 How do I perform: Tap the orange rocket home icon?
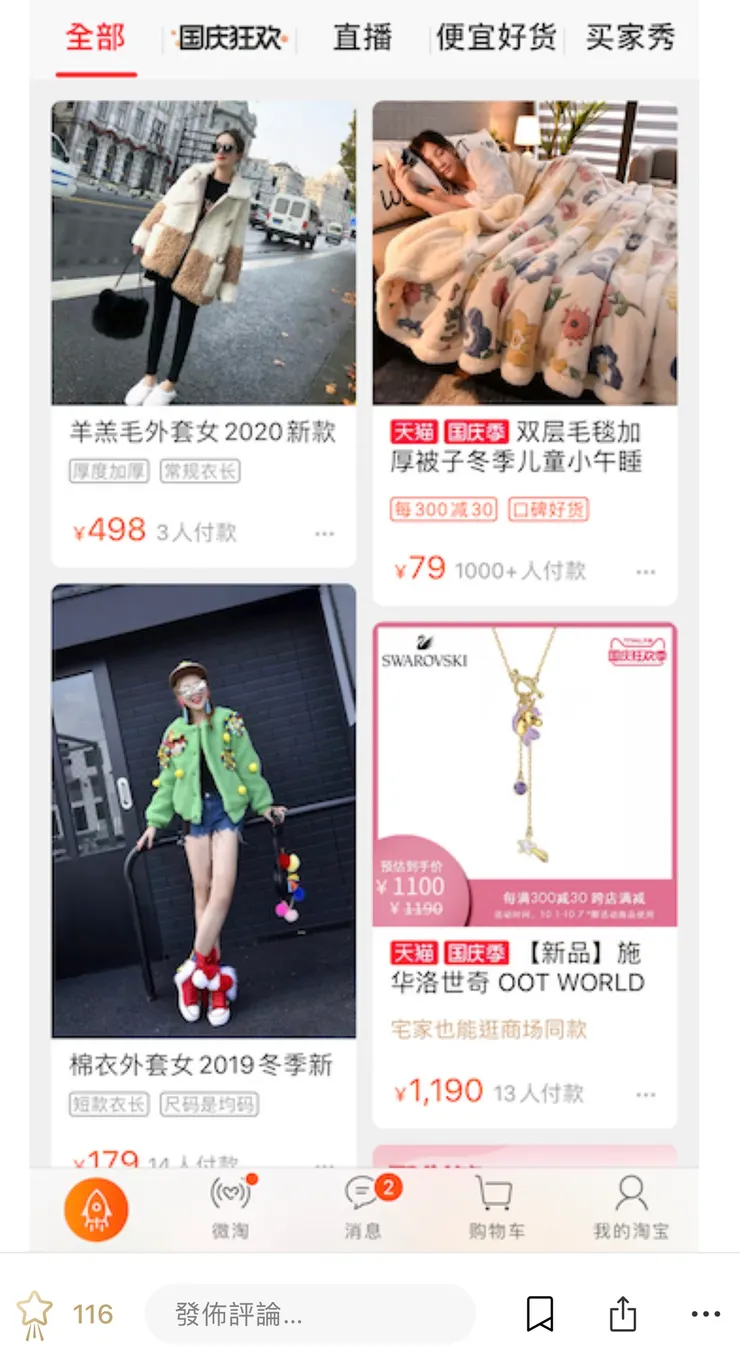(x=96, y=1207)
